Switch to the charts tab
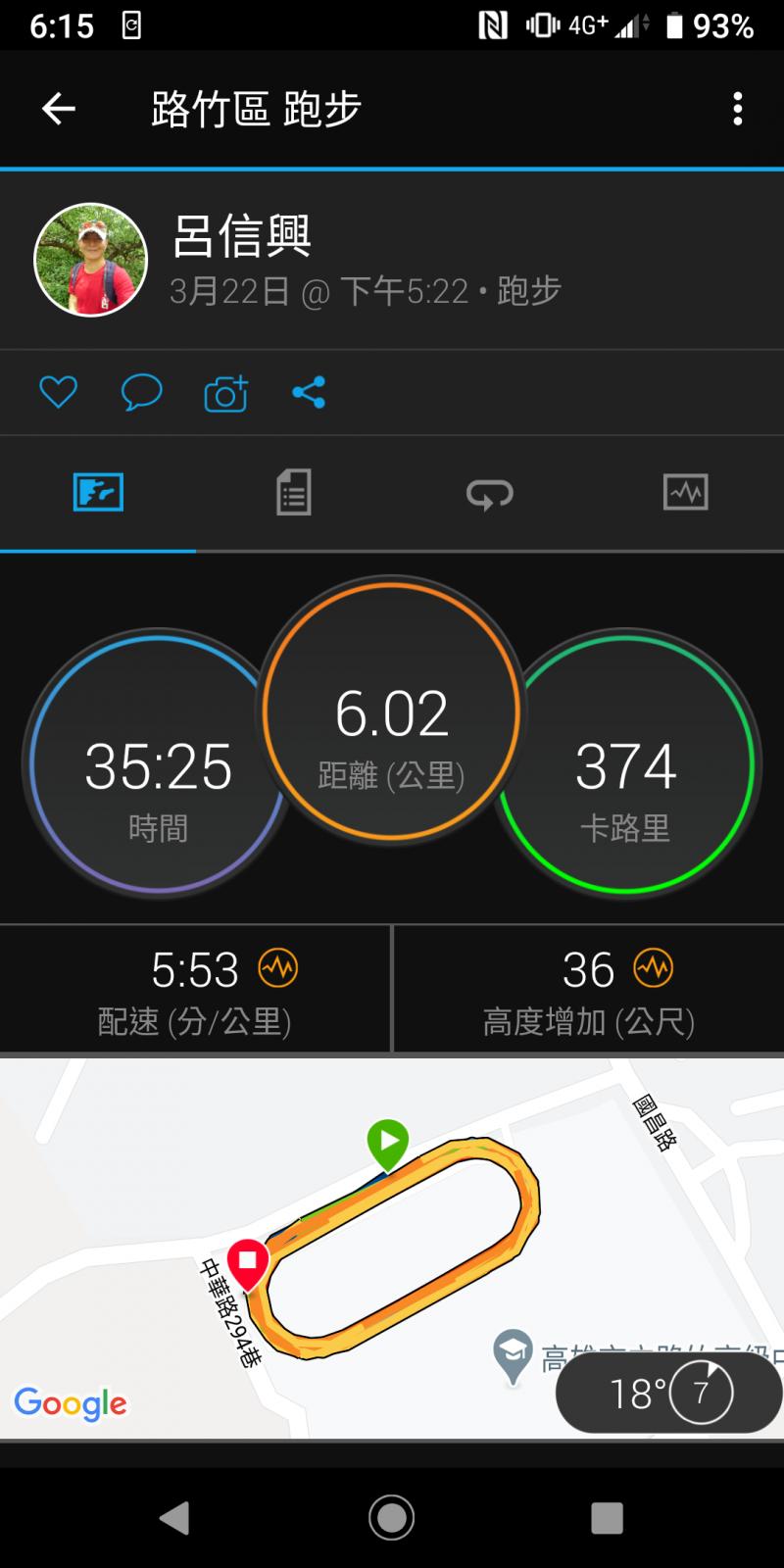 [x=685, y=492]
